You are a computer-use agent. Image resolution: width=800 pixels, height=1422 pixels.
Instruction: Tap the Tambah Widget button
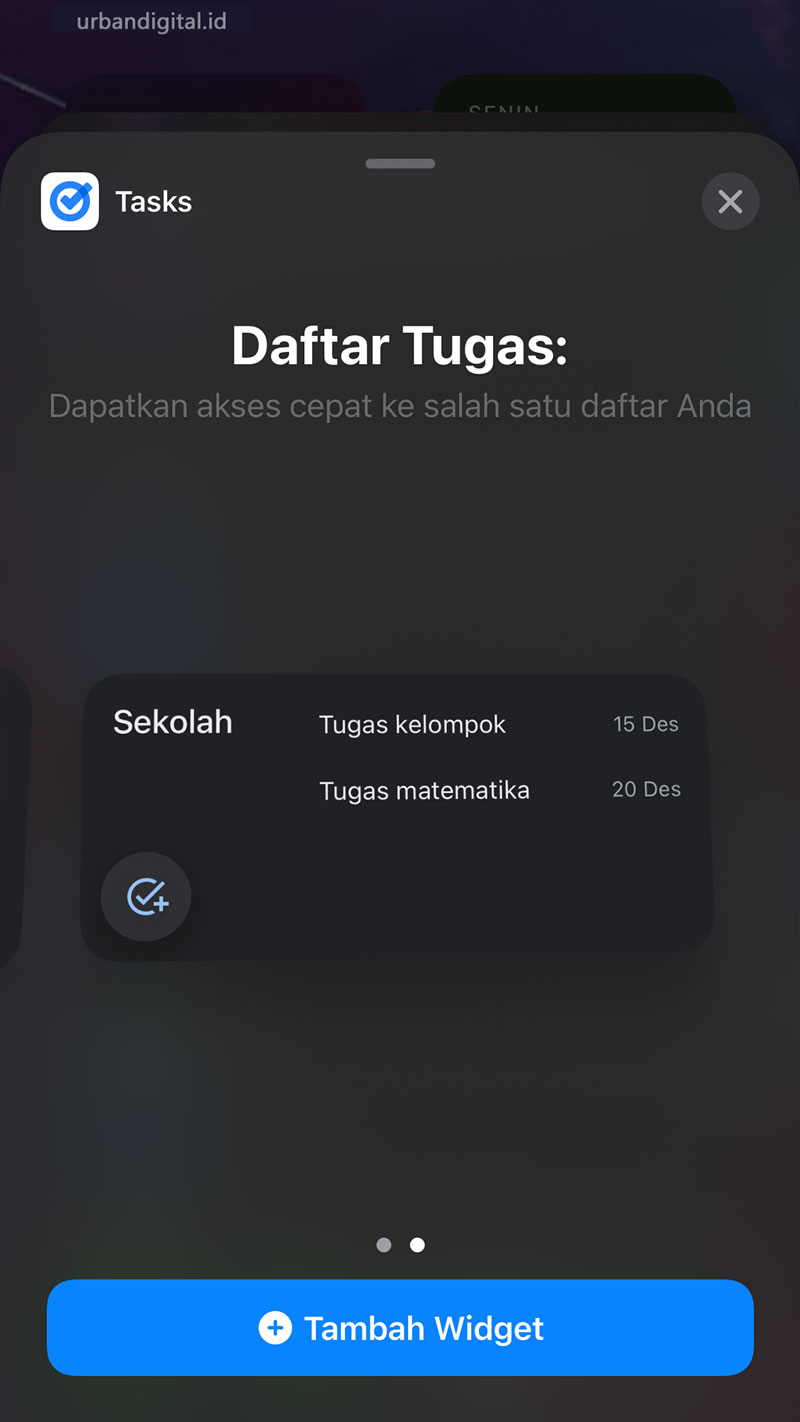[400, 1328]
